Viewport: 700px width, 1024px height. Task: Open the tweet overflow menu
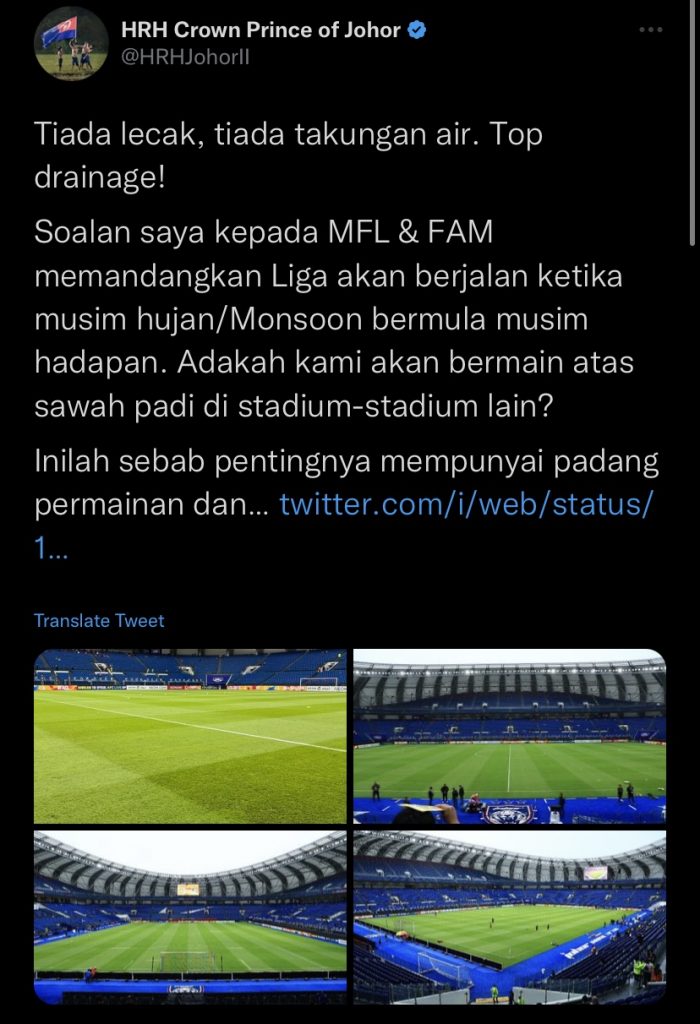tap(651, 31)
